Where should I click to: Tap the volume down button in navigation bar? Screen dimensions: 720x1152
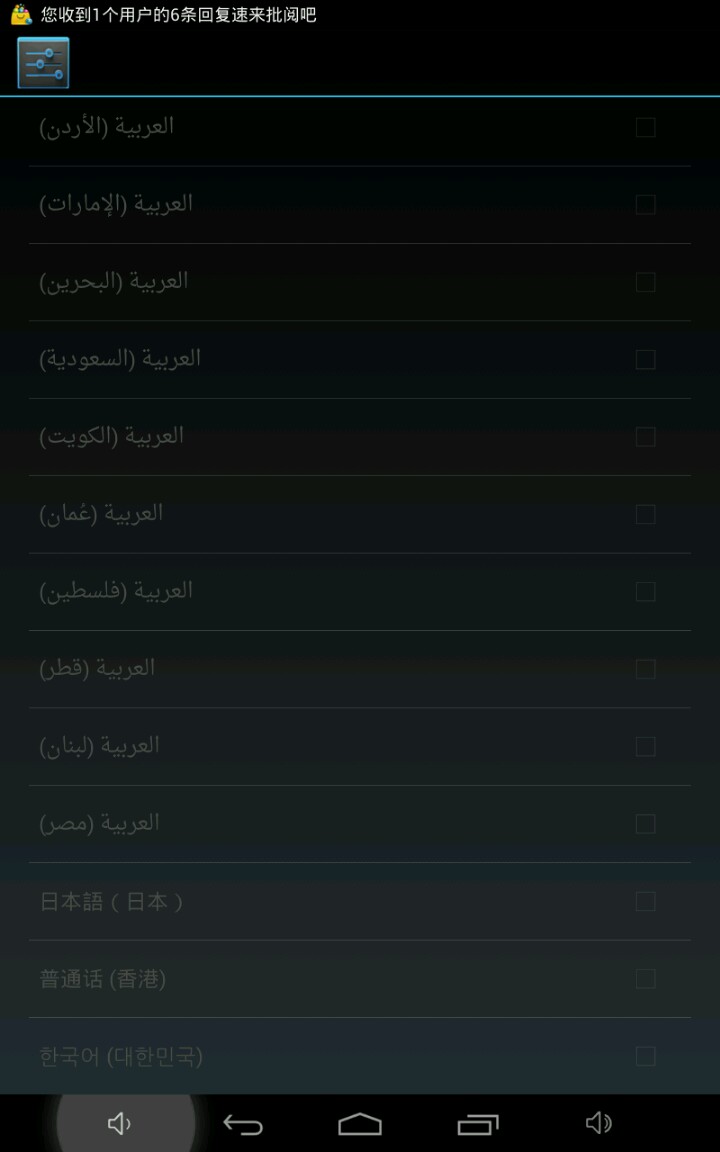[x=120, y=1124]
